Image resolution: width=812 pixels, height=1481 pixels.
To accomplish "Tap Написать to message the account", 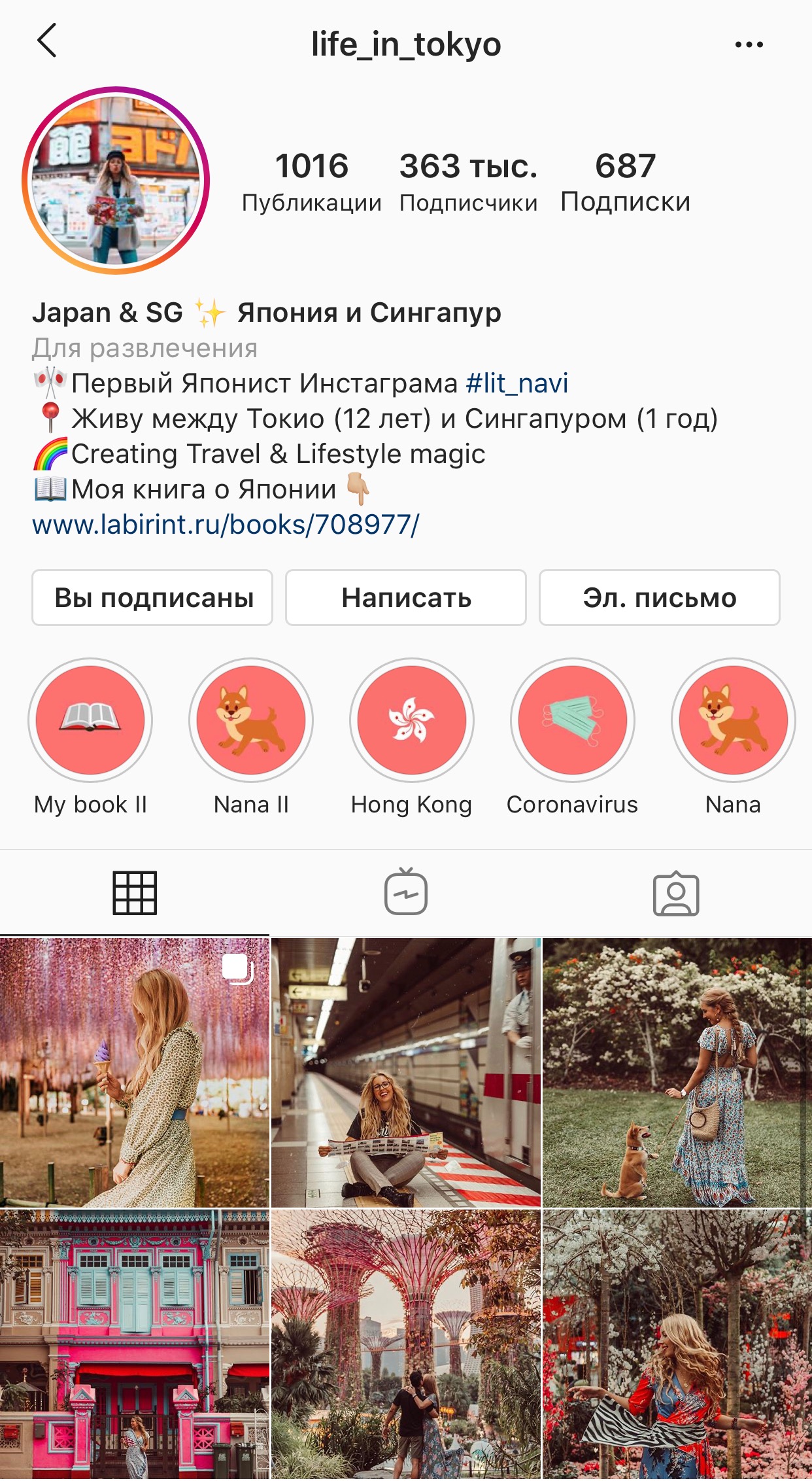I will point(406,598).
